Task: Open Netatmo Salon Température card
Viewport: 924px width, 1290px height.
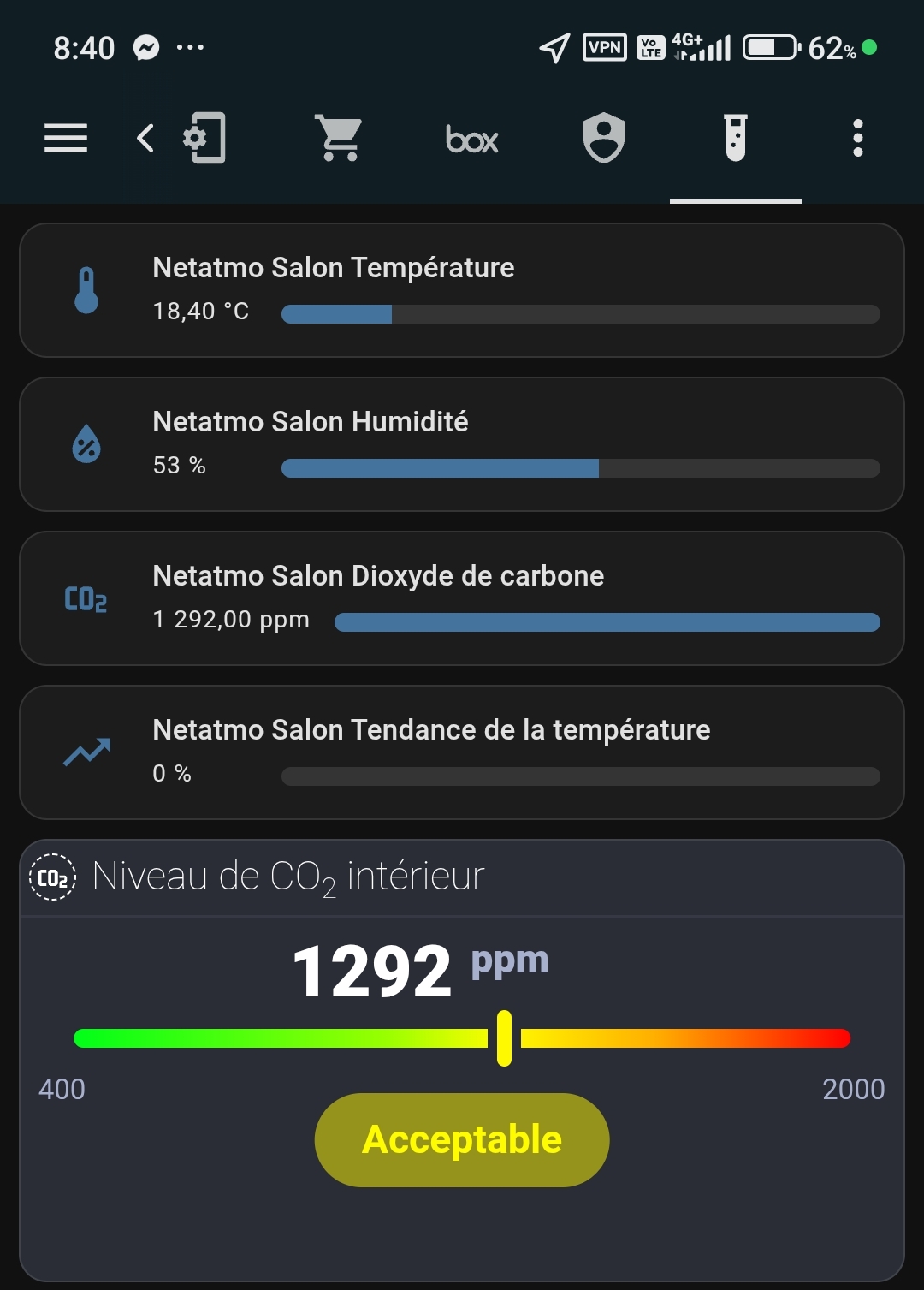Action: 462,290
